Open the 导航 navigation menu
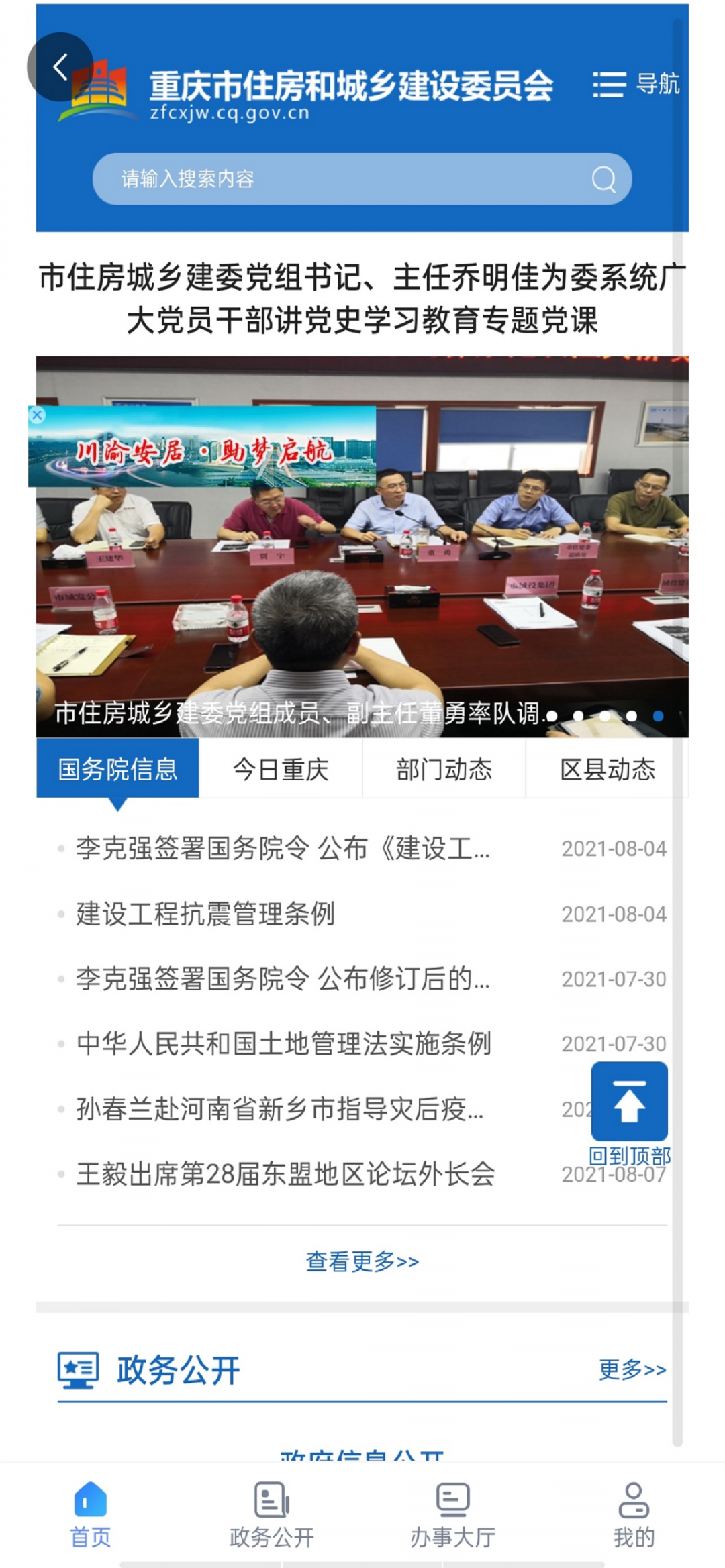725x1568 pixels. coord(636,85)
